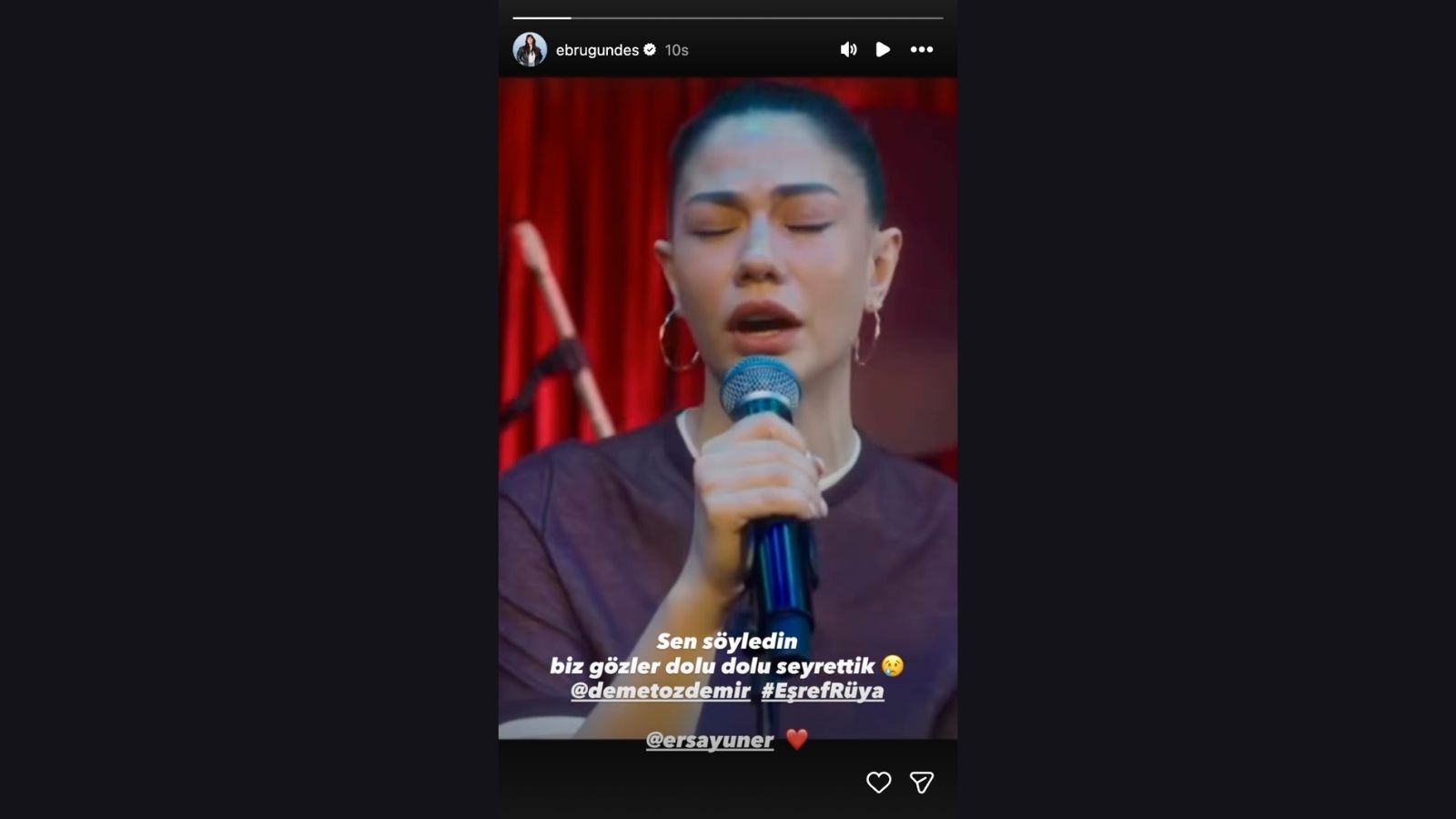
Task: Play the paused story
Action: [x=883, y=50]
